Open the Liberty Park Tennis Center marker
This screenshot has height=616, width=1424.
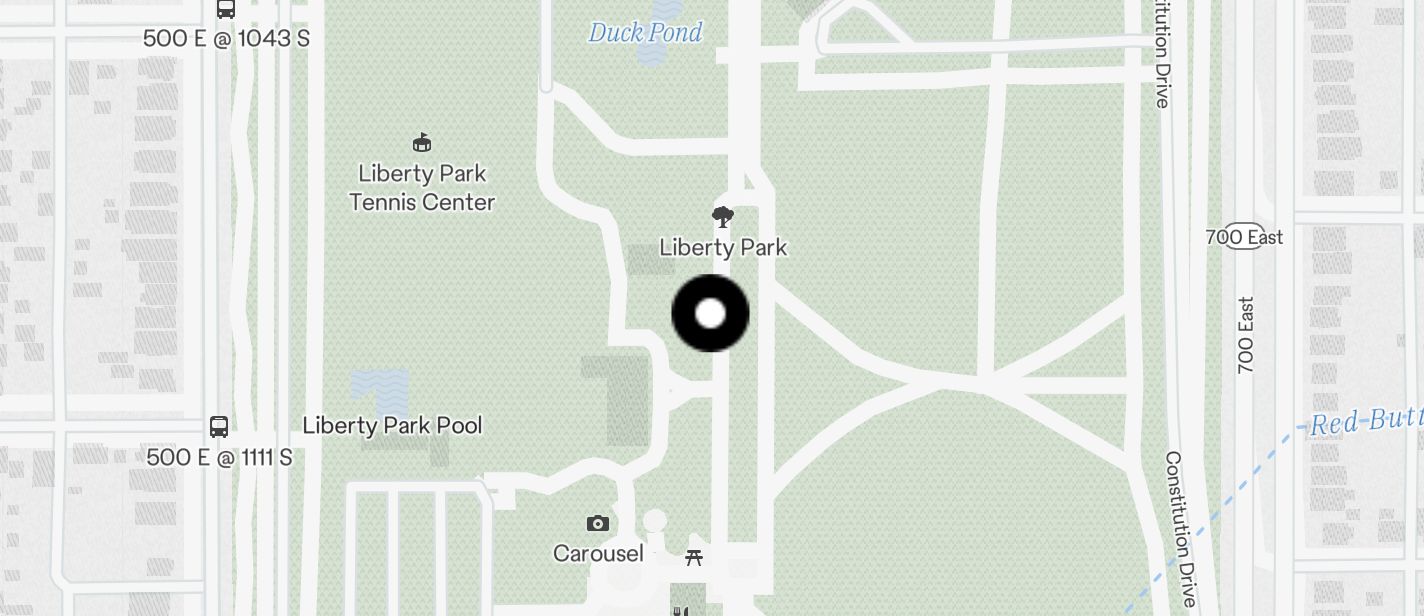422,143
